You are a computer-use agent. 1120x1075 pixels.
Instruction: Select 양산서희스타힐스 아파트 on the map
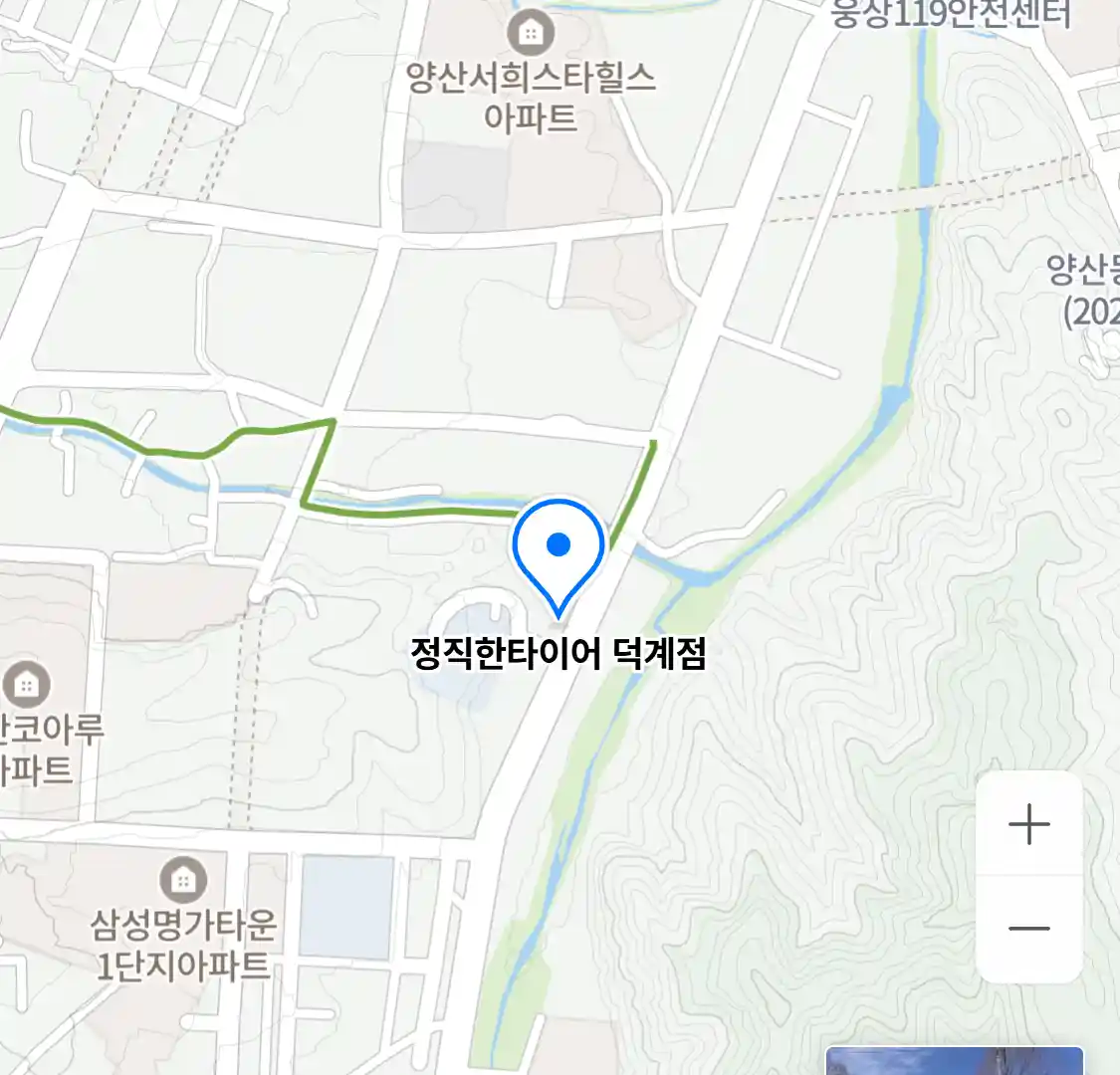tap(532, 33)
